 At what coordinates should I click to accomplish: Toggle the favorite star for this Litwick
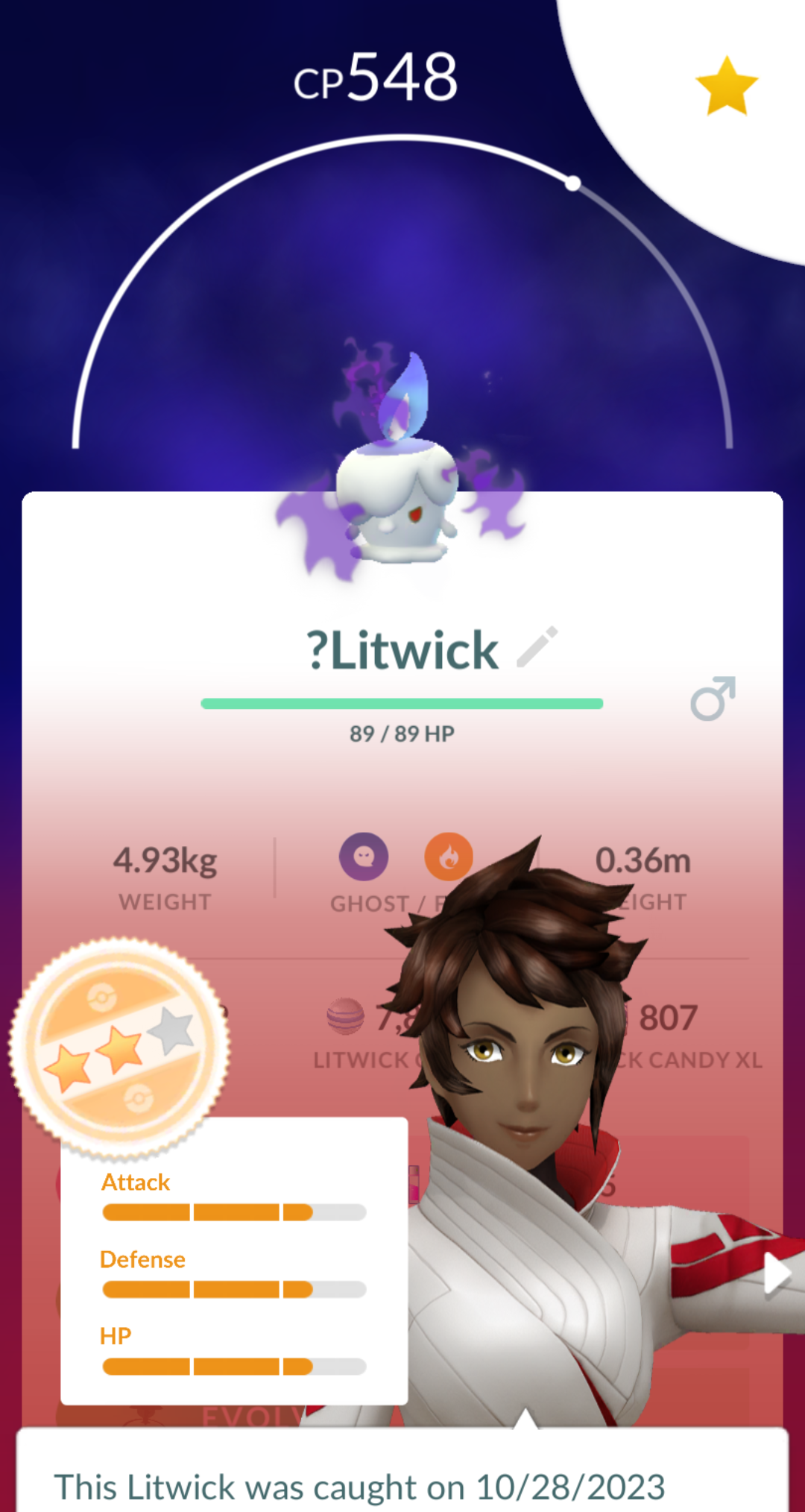[727, 86]
